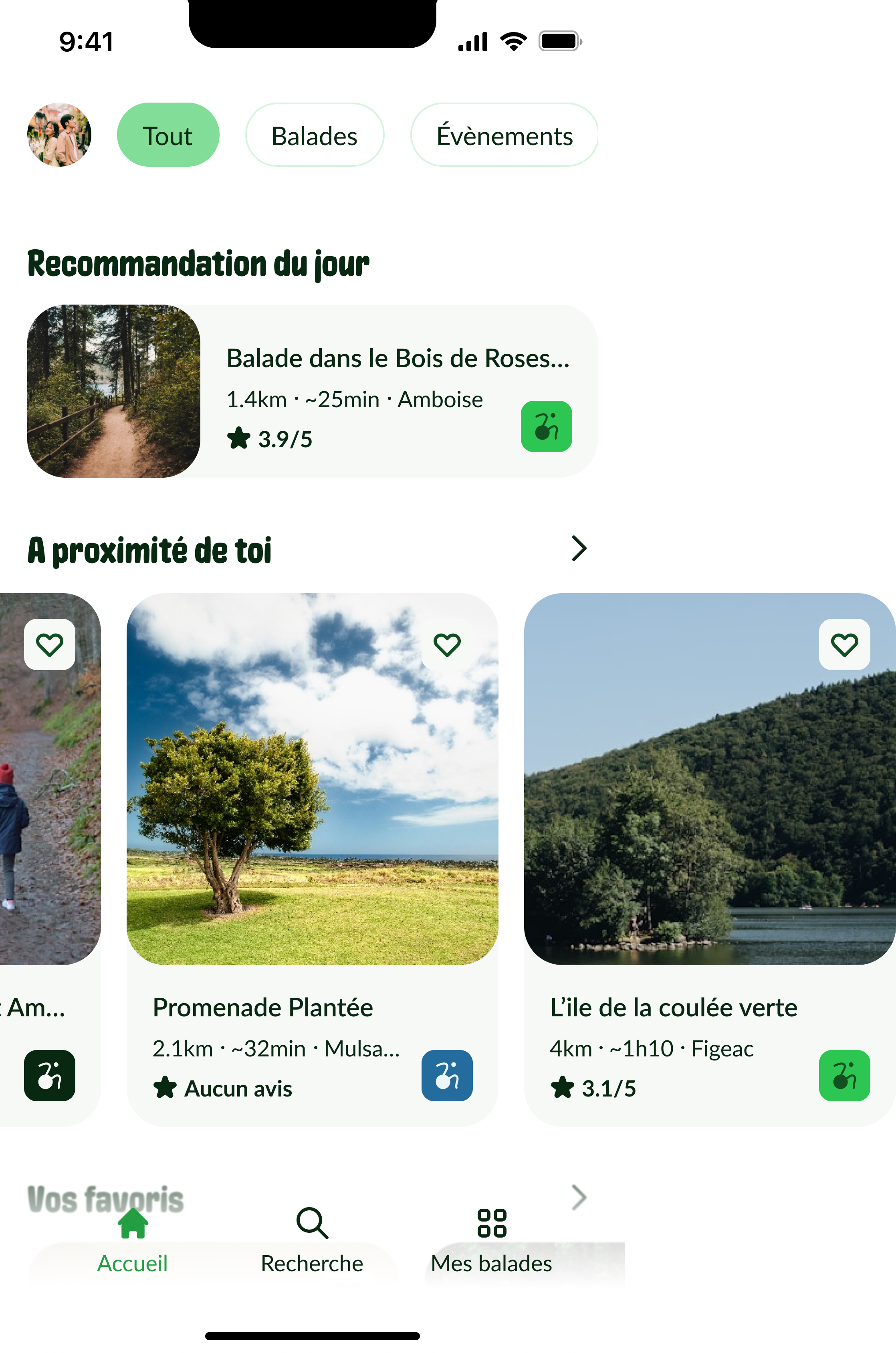Tap accessibility icon on Promenade Plantée
Screen dimensions: 896x1353
447,1075
